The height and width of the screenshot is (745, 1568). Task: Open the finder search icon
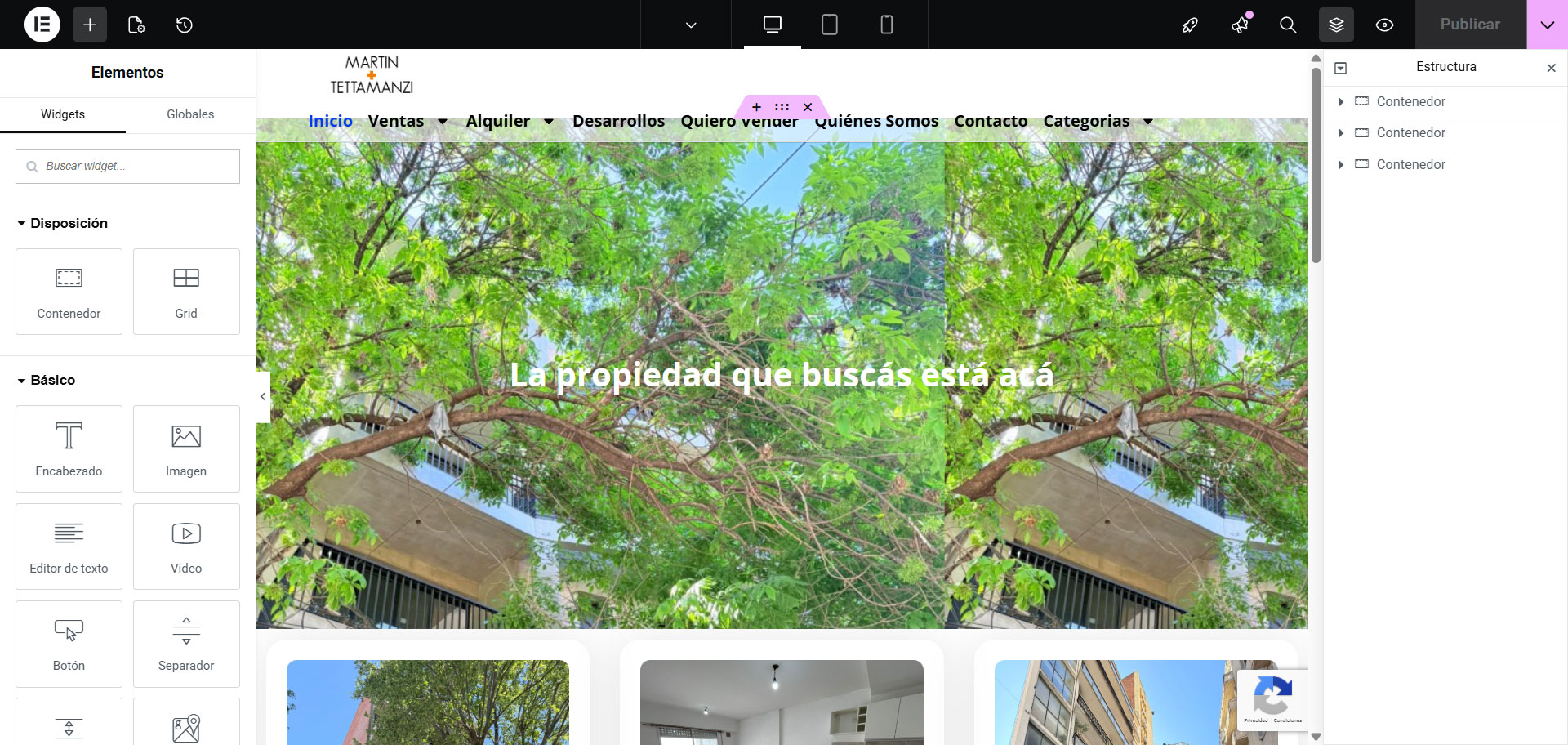(x=1288, y=25)
